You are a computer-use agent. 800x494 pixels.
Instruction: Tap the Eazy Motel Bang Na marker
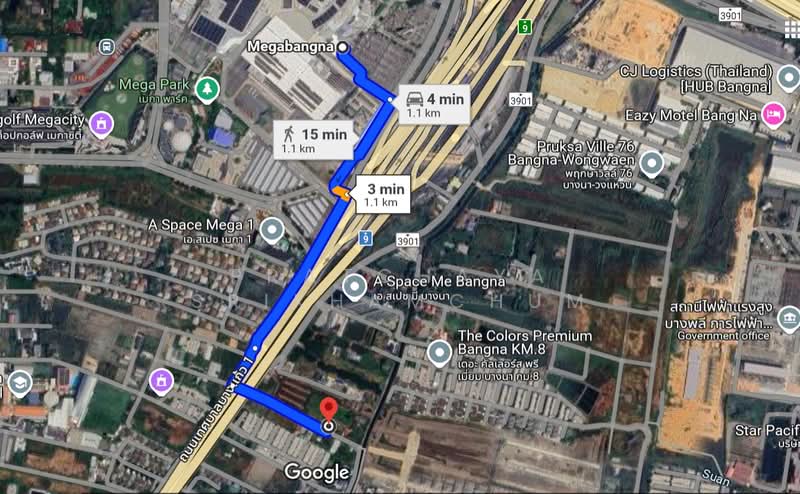773,114
